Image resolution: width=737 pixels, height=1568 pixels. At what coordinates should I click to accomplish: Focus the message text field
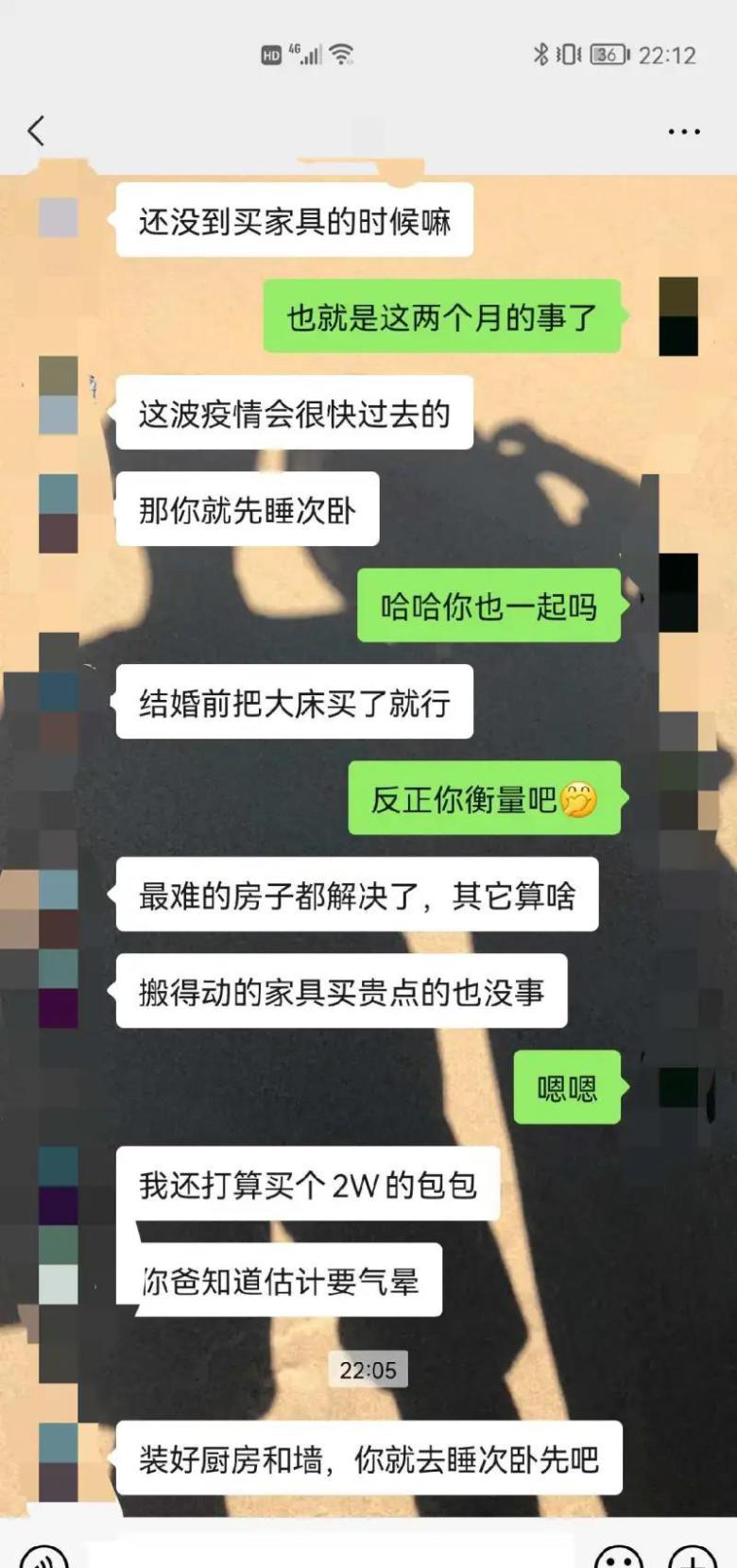coord(331,1554)
